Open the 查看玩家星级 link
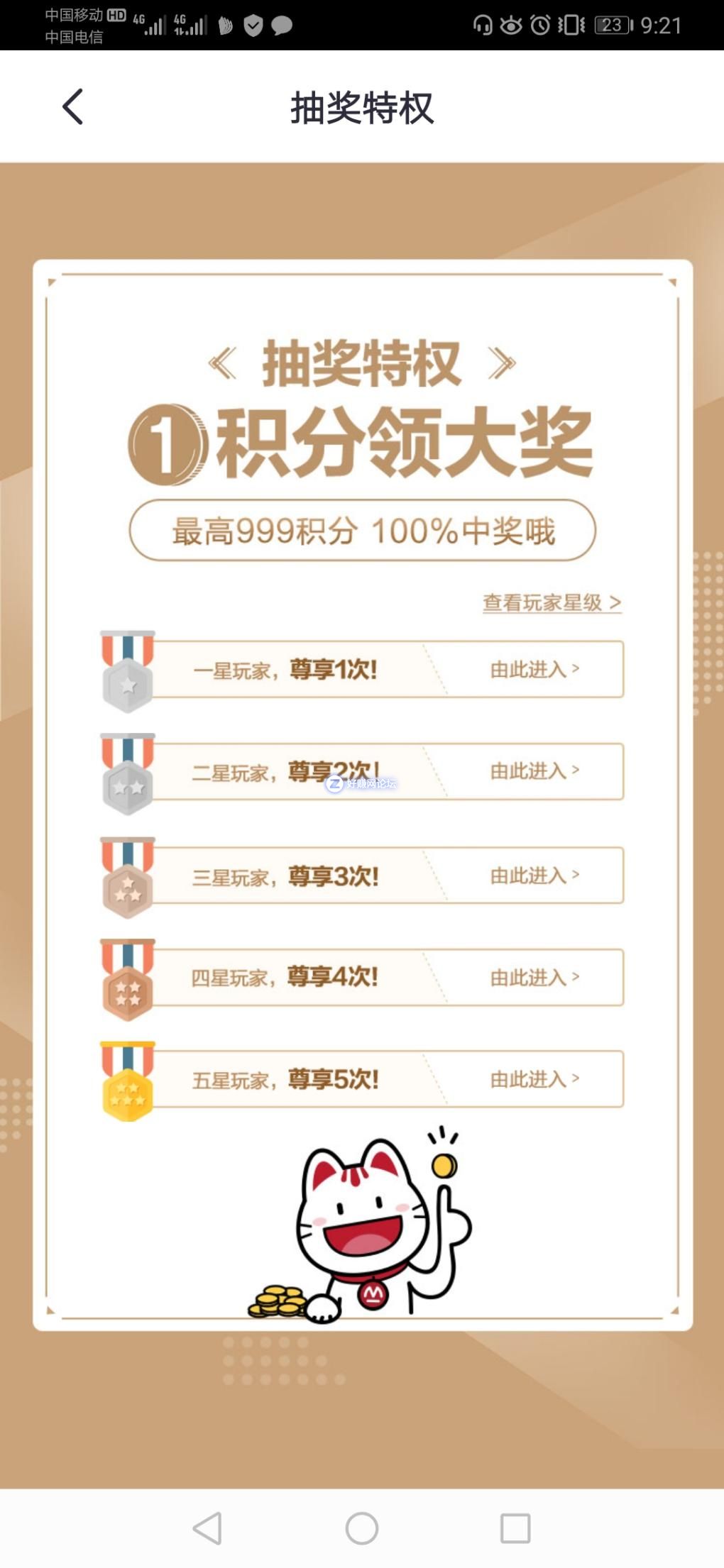Viewport: 724px width, 1568px height. click(552, 603)
